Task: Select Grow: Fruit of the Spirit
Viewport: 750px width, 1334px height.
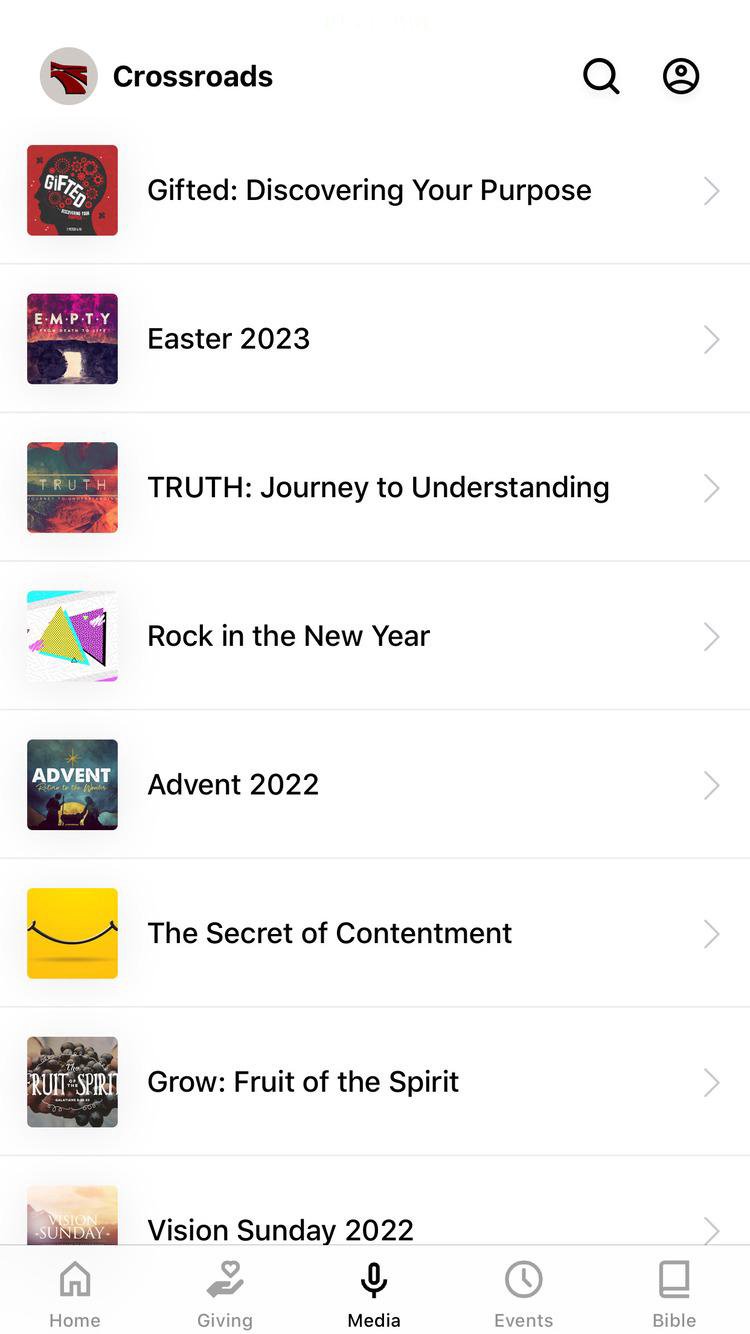Action: 303,1082
